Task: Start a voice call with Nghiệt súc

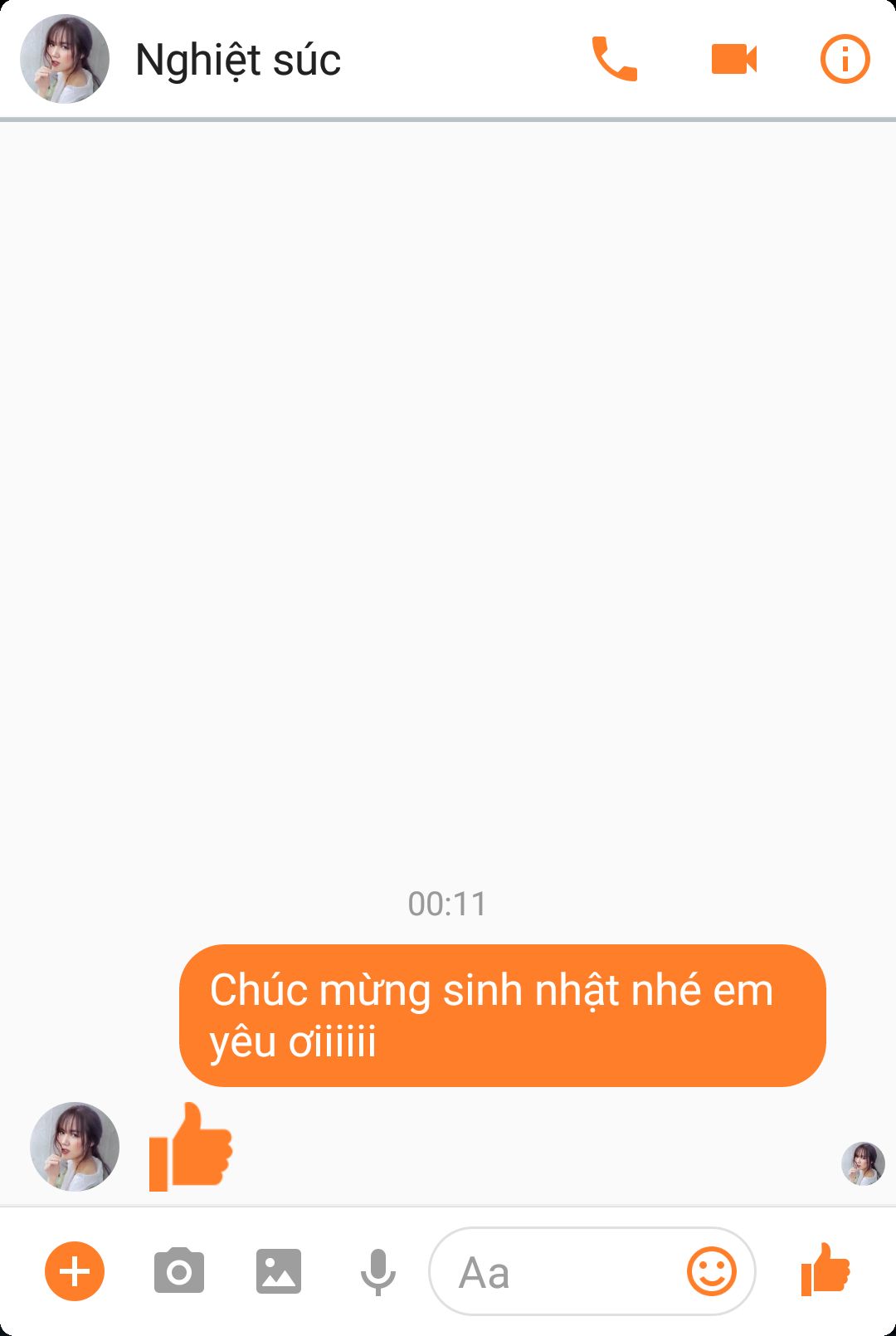Action: point(614,59)
